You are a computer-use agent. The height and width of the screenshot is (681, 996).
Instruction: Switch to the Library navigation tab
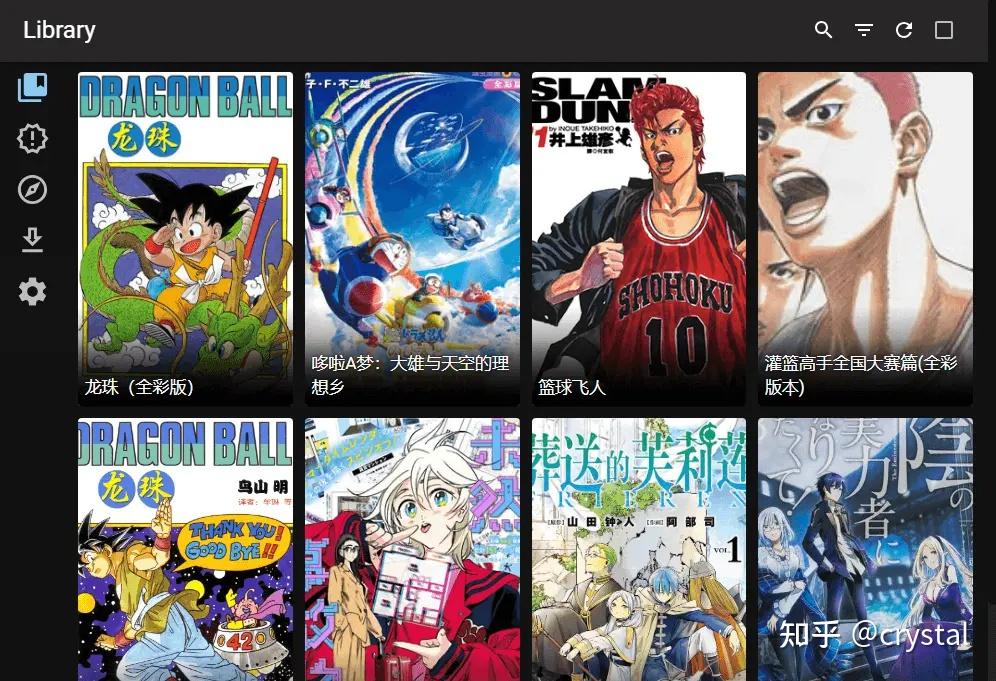tap(33, 87)
